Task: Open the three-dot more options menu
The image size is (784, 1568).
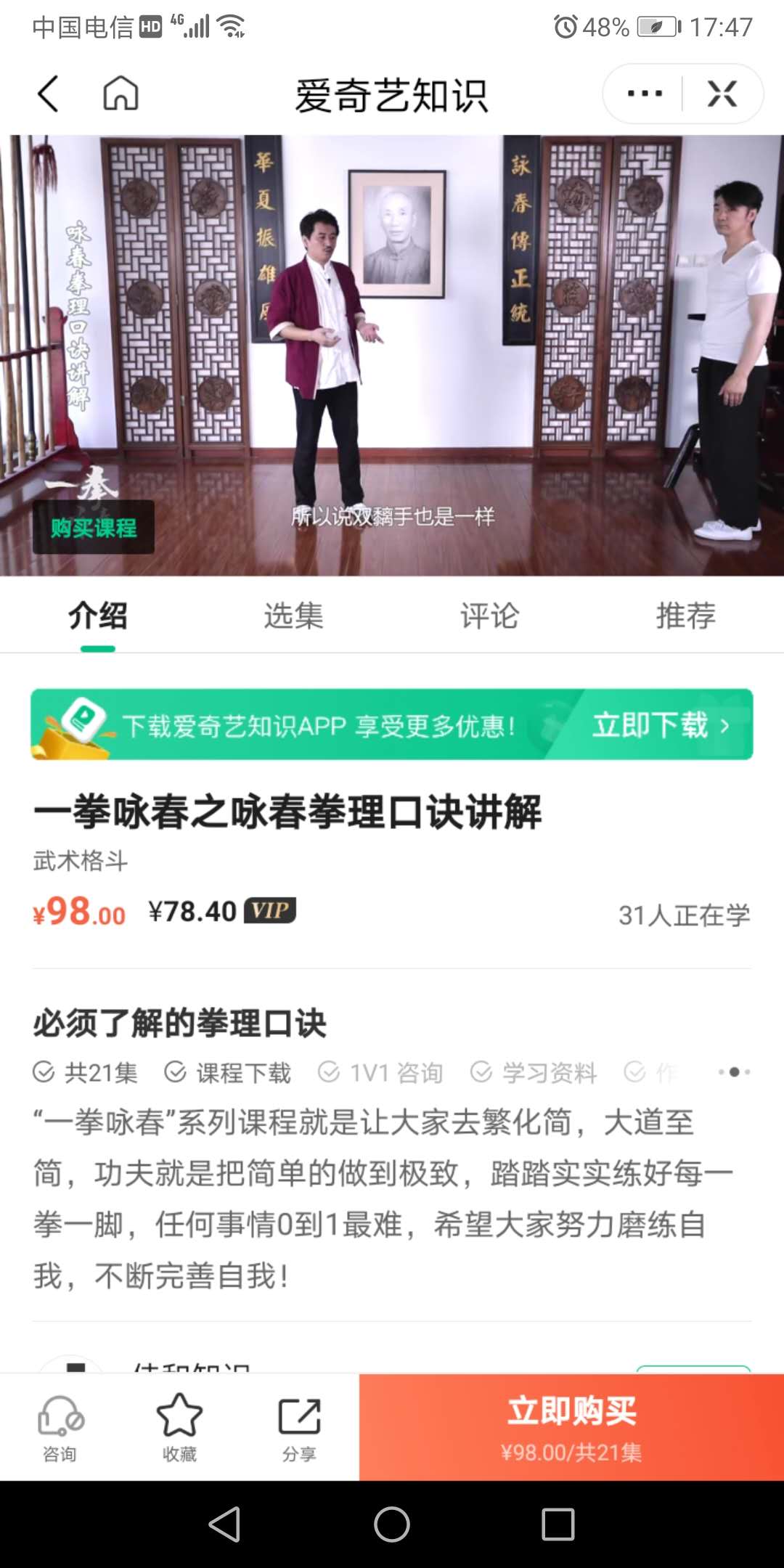Action: click(645, 94)
